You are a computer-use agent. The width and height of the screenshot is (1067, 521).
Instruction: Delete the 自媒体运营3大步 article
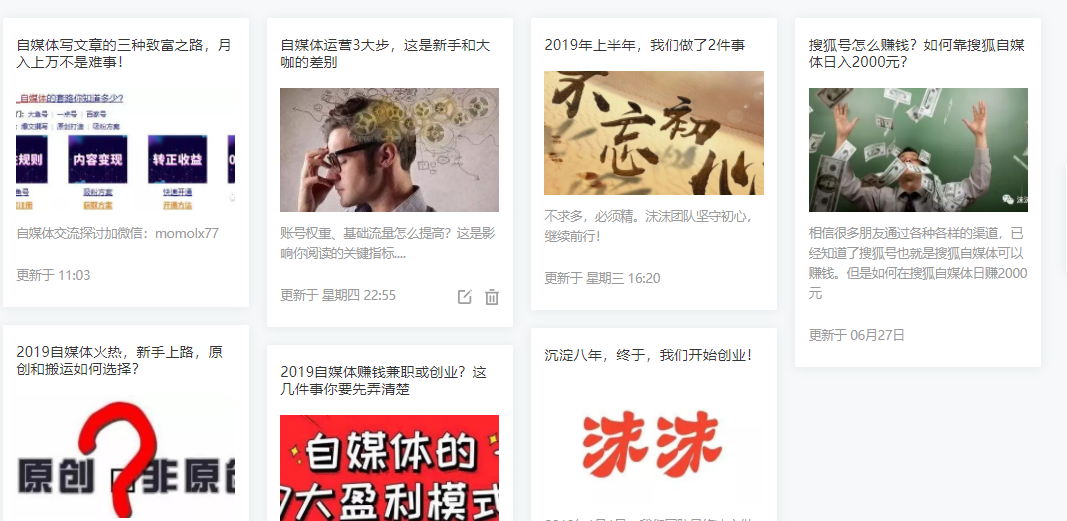[492, 297]
